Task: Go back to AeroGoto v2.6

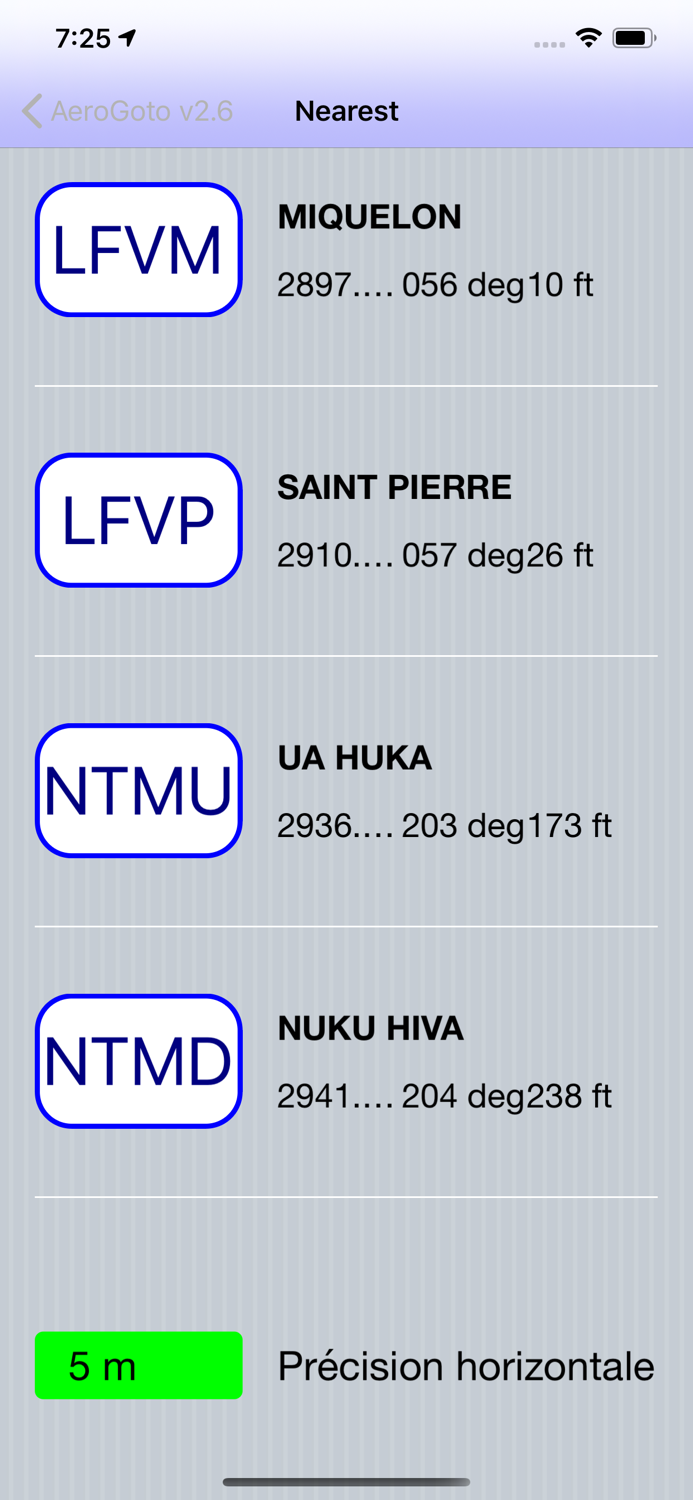Action: (127, 111)
